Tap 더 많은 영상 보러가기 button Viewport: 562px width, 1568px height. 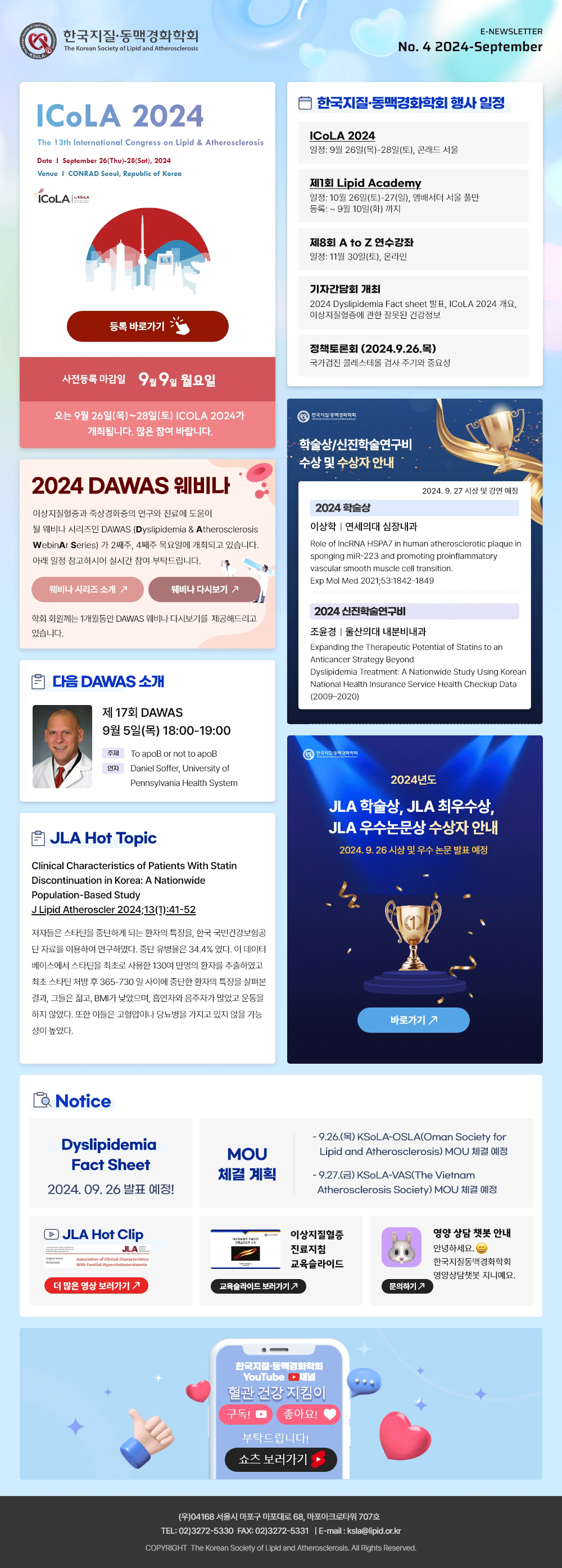96,1286
